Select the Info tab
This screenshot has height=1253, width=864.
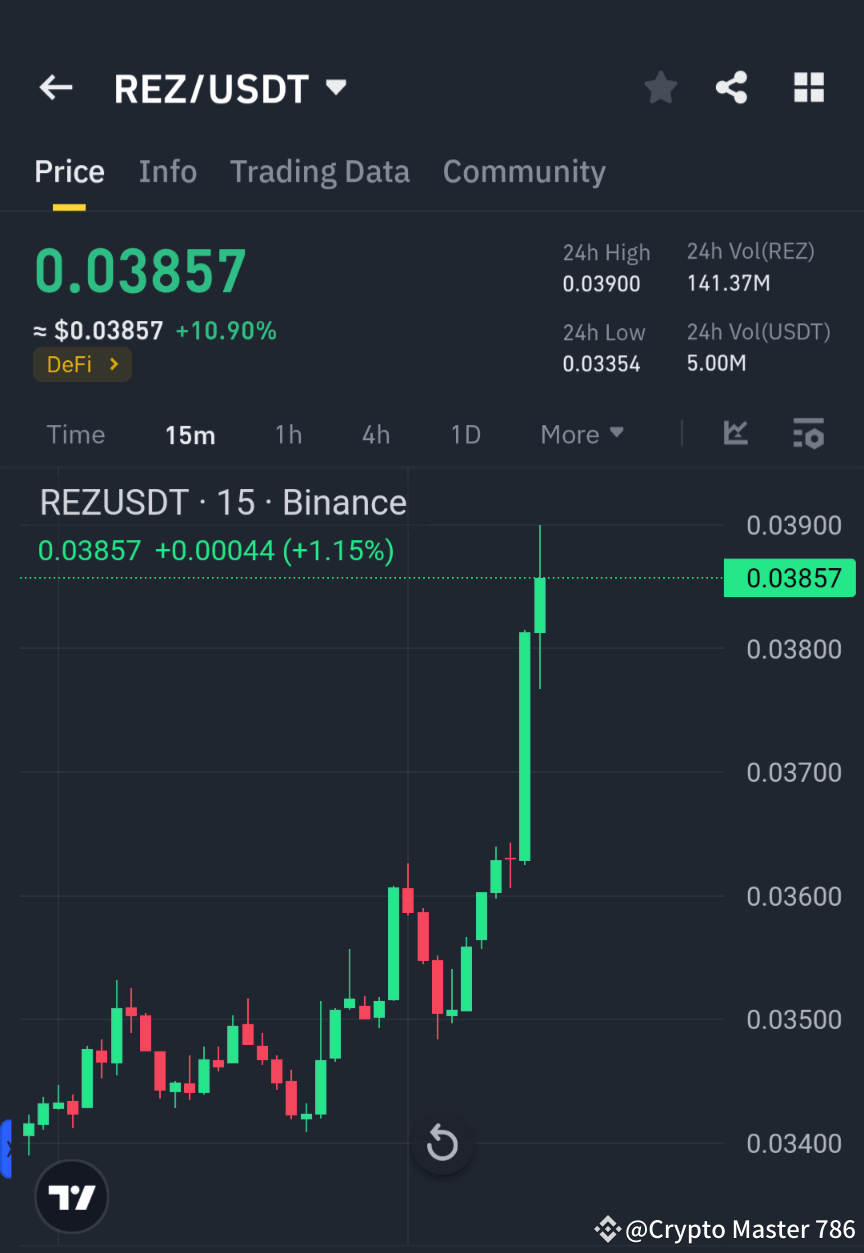click(167, 171)
